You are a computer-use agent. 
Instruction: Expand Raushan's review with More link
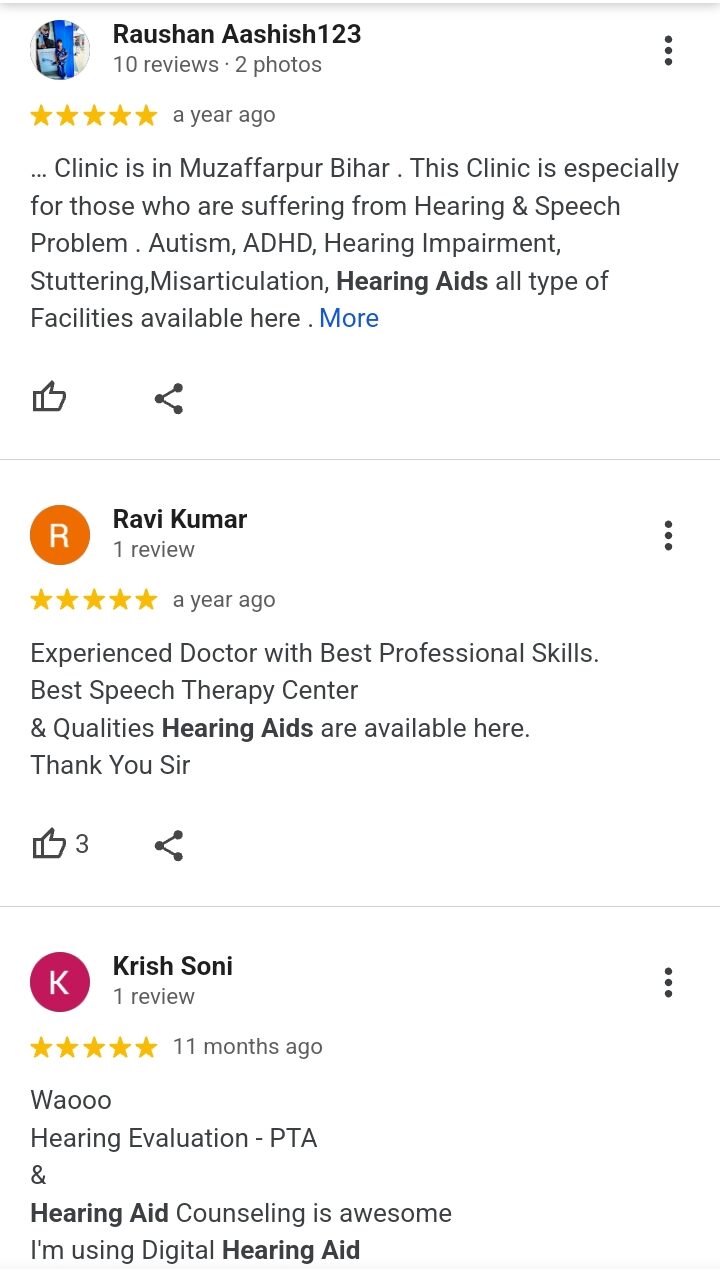pyautogui.click(x=349, y=318)
